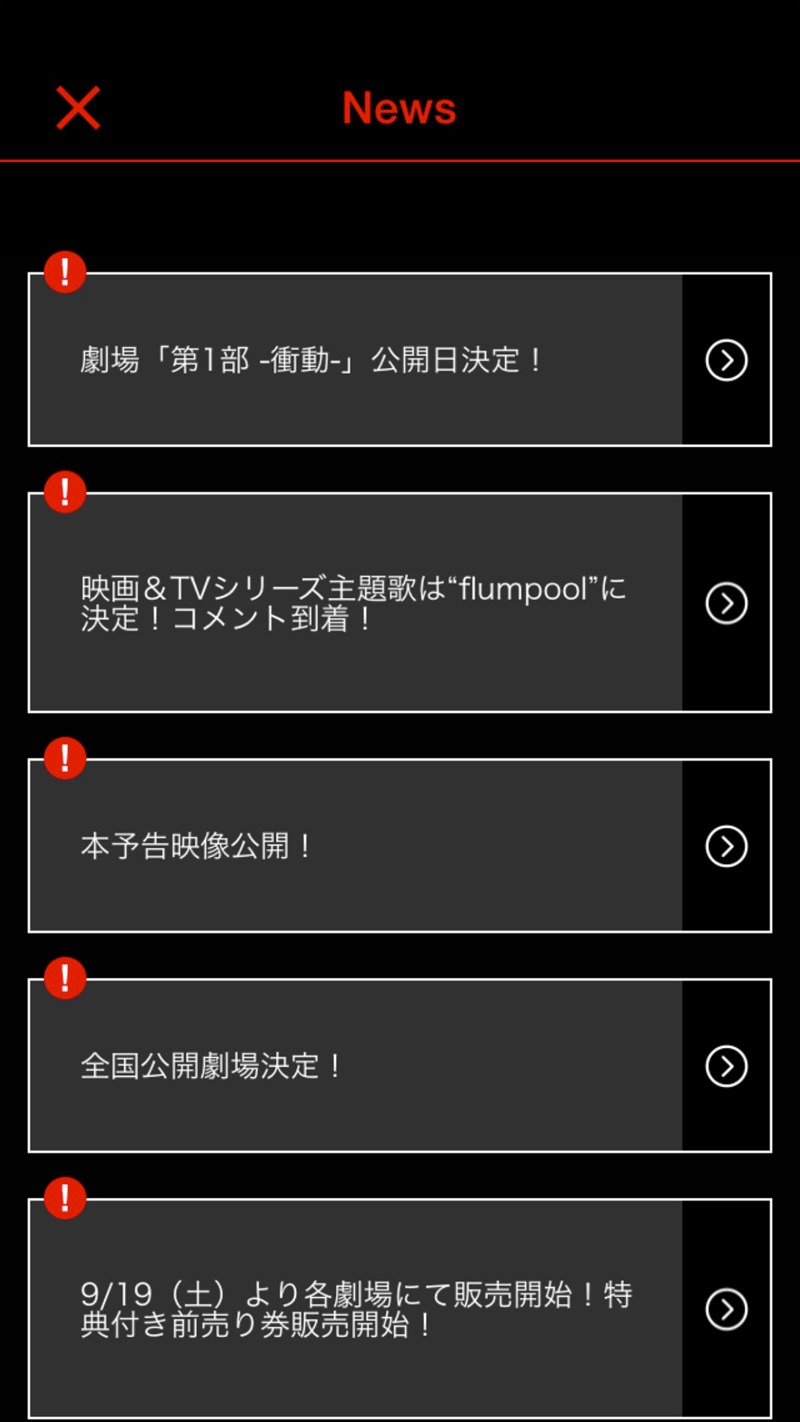Open the 全国公開劇場決定 news item

click(400, 1066)
